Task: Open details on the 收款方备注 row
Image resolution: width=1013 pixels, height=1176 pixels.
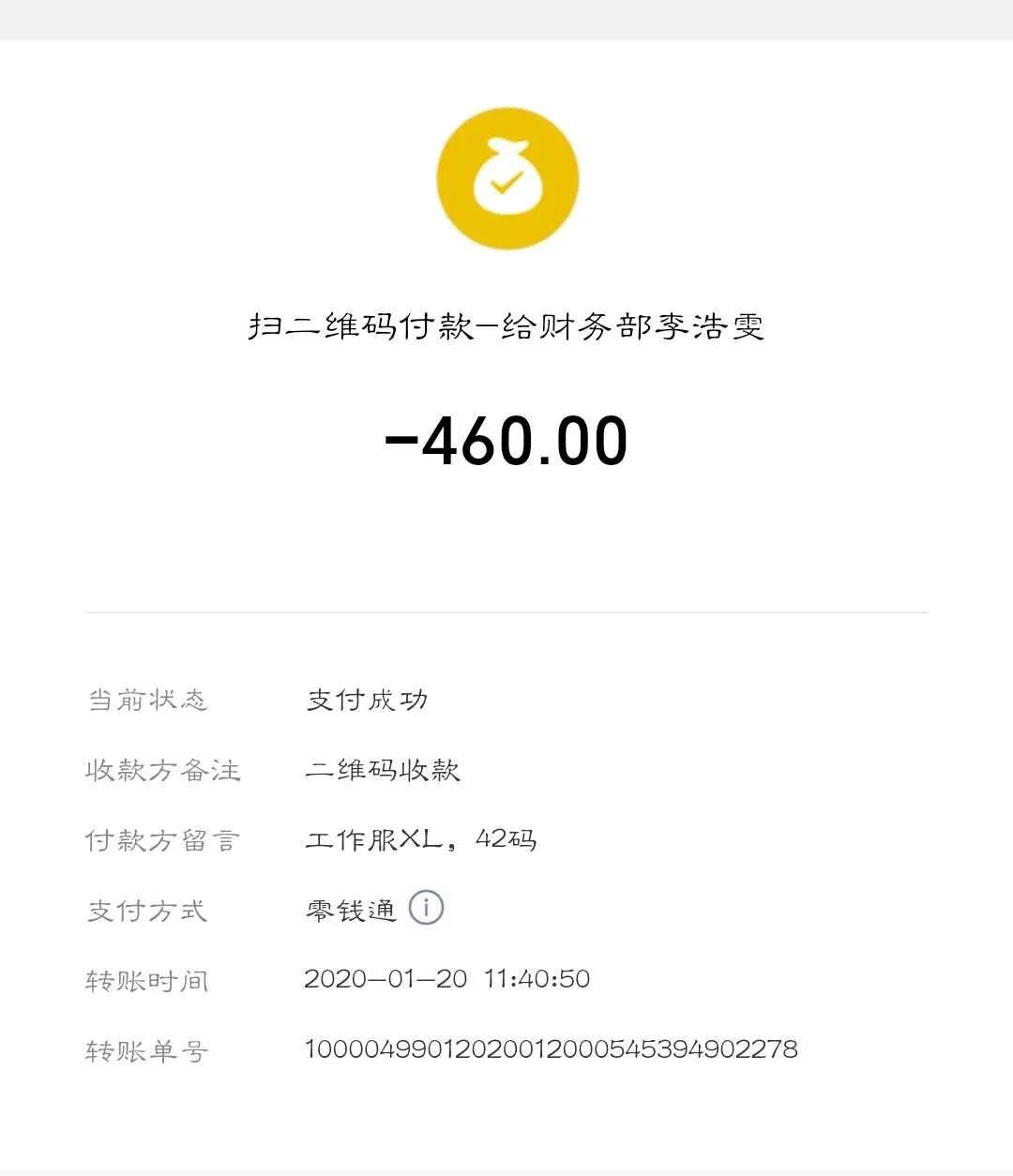Action: coord(163,770)
